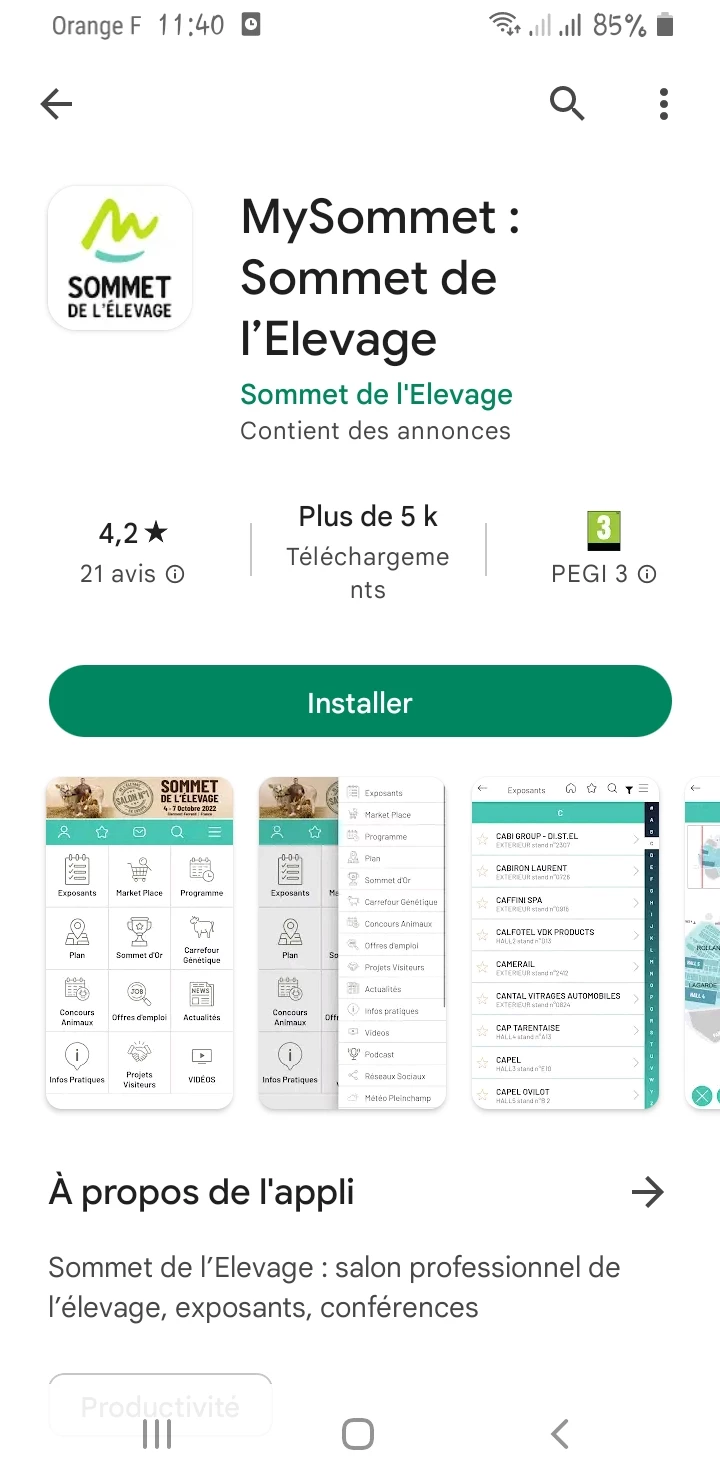The height and width of the screenshot is (1480, 720).
Task: Install the MySommet app
Action: pyautogui.click(x=360, y=703)
